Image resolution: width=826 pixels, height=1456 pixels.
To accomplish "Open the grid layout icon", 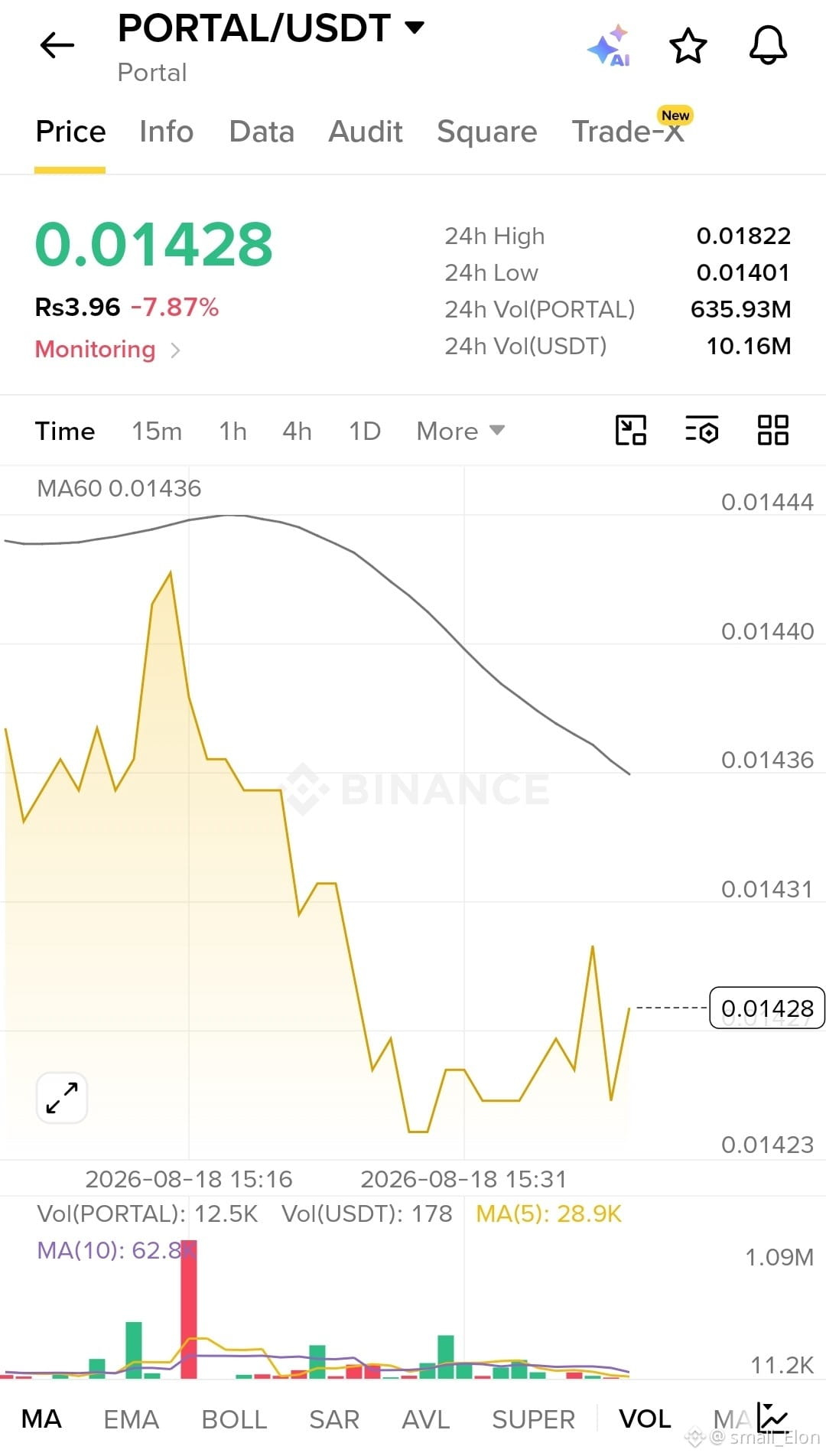I will coord(772,430).
